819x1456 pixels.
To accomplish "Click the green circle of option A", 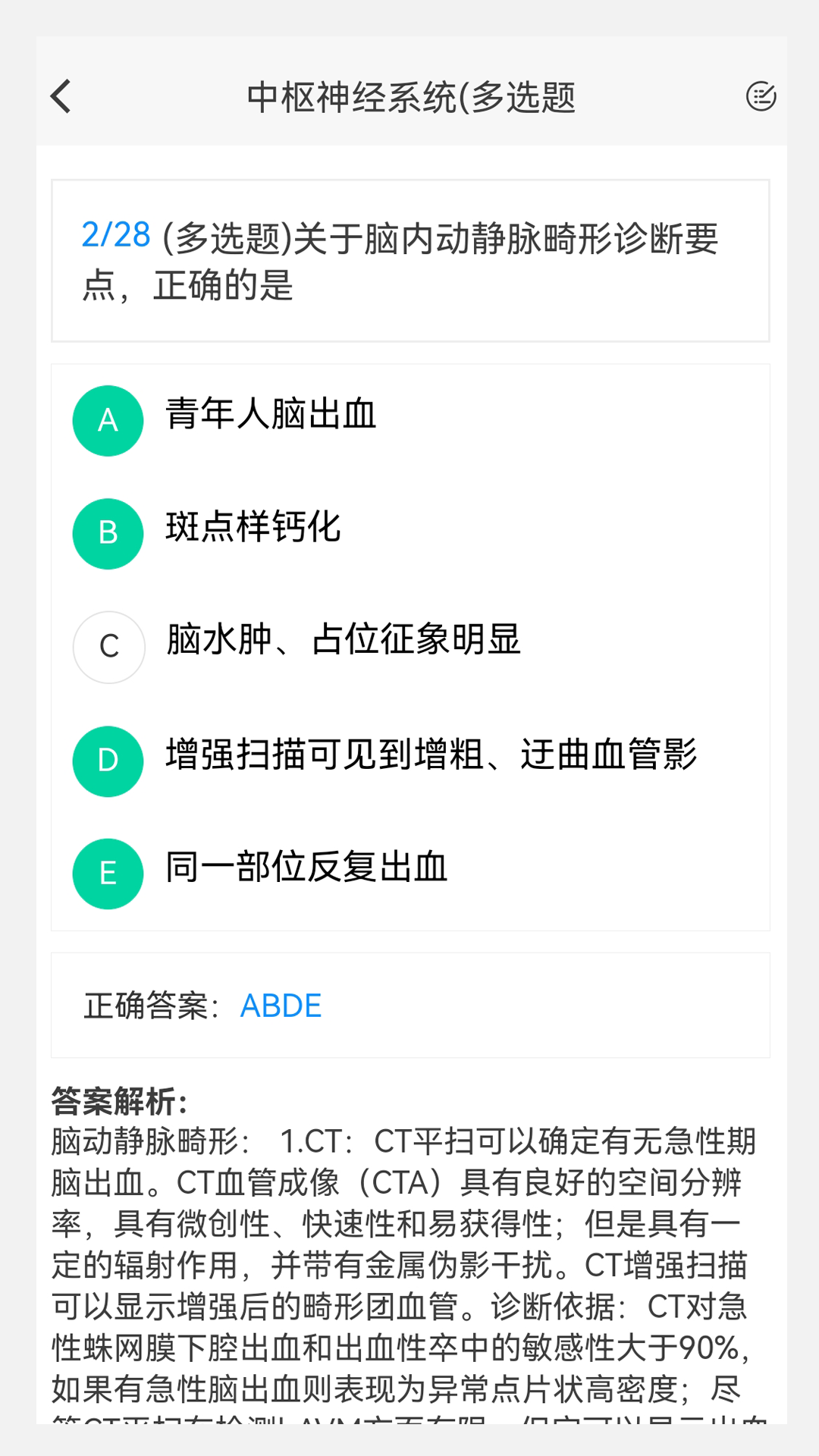I will tap(108, 420).
